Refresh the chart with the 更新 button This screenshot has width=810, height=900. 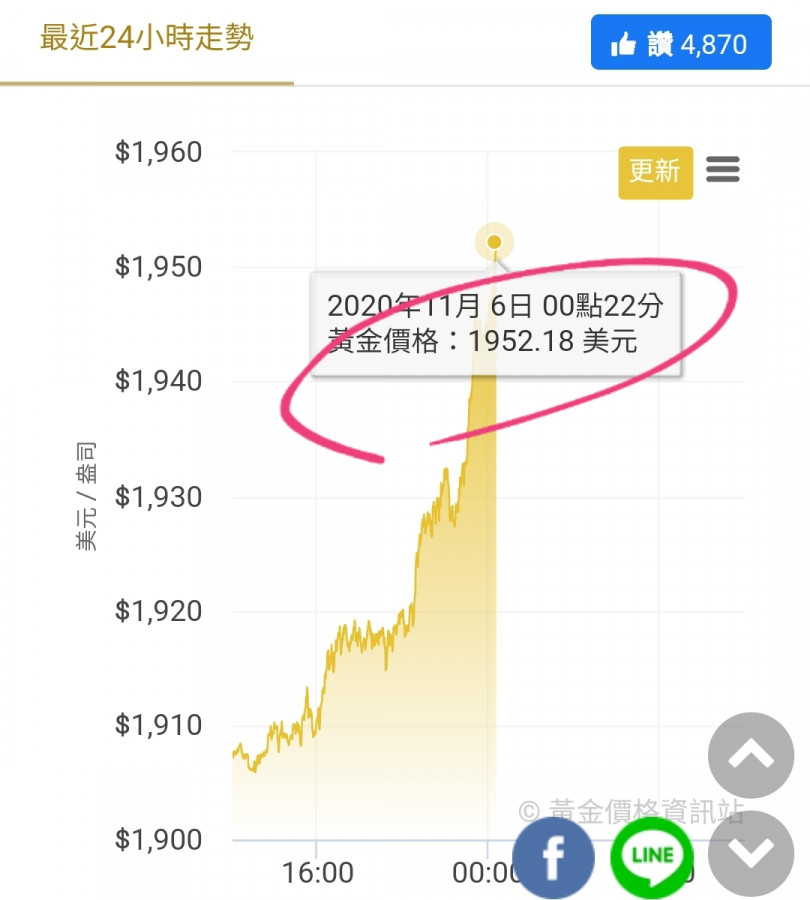pos(655,171)
